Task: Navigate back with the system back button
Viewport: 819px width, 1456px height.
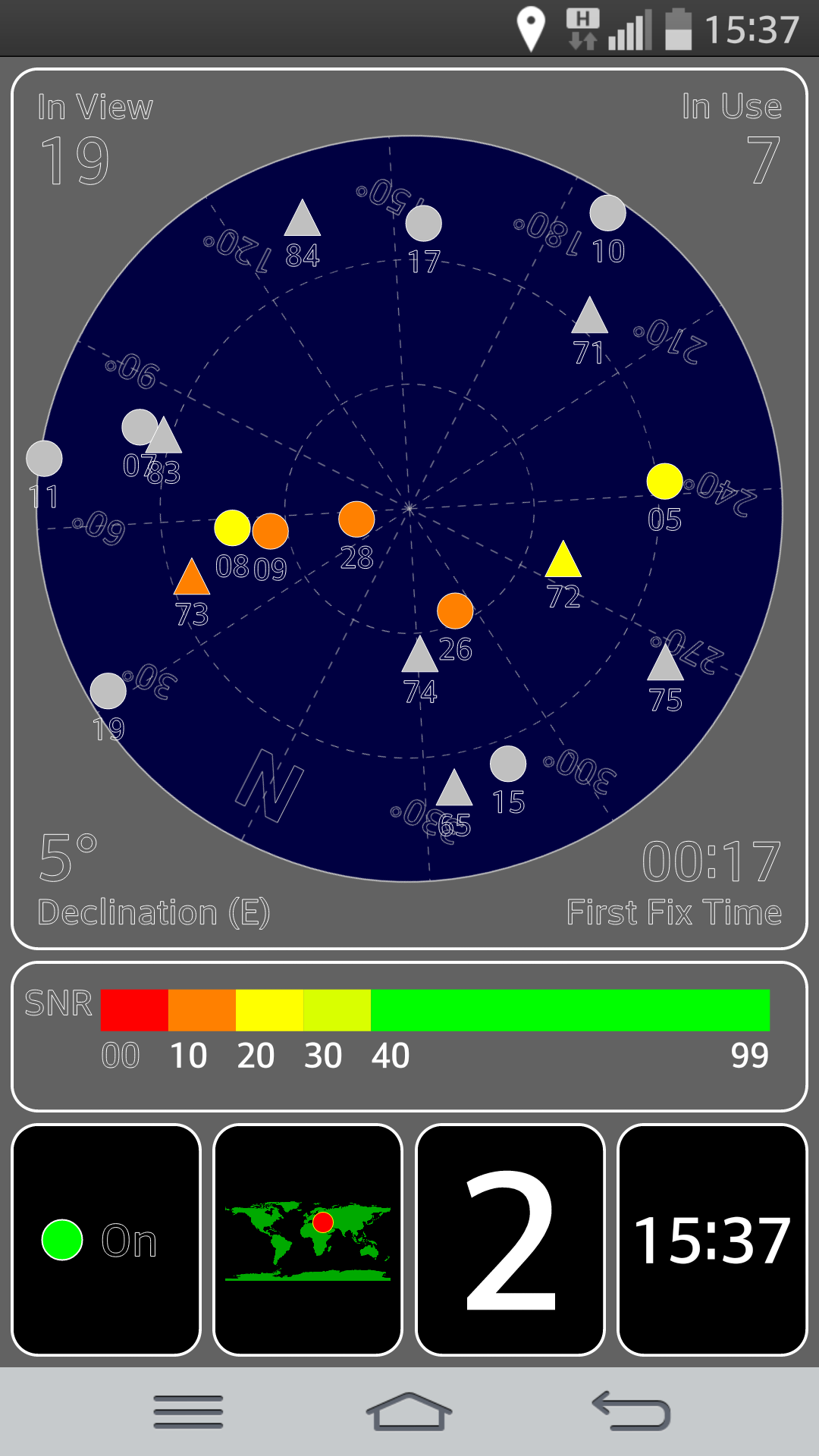Action: (631, 1412)
